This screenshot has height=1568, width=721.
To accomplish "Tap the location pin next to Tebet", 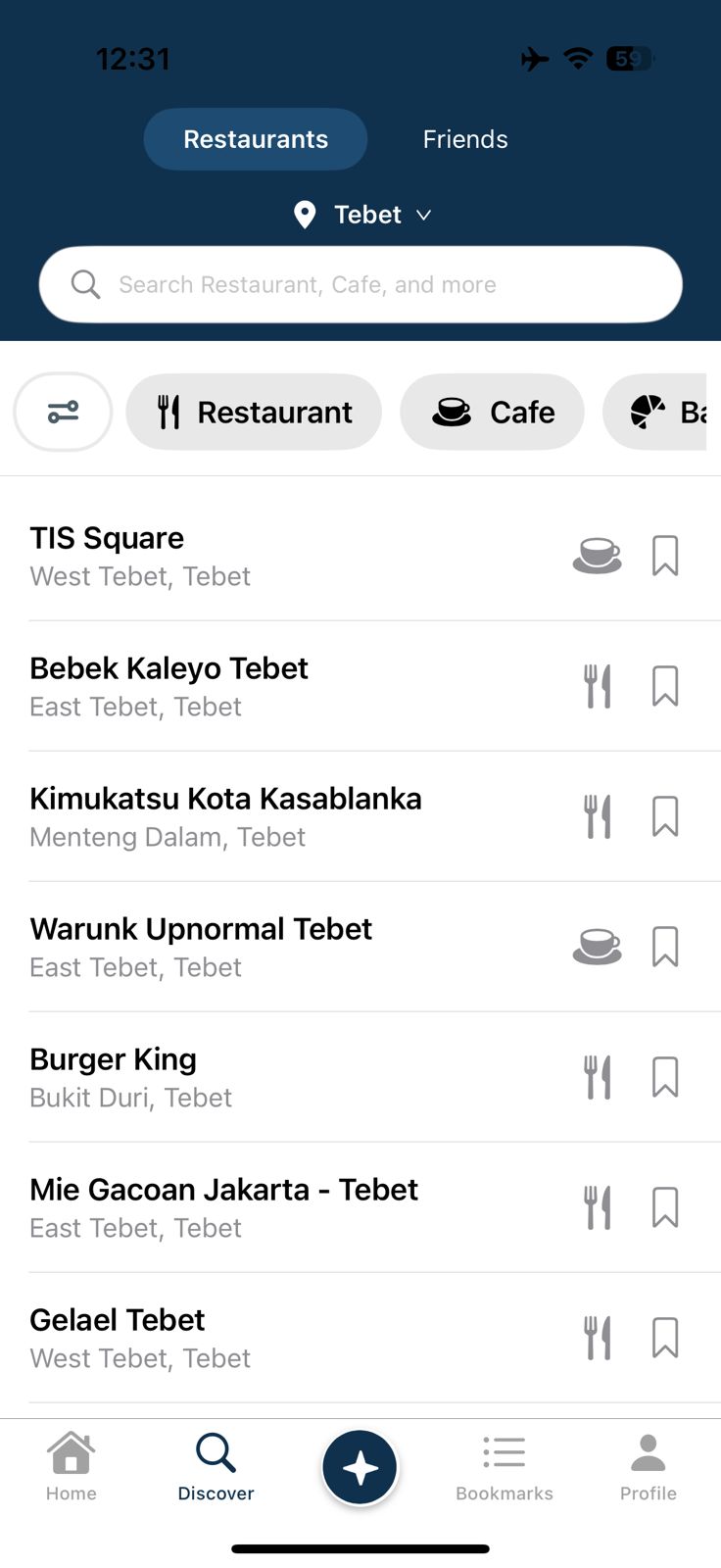I will click(x=305, y=215).
